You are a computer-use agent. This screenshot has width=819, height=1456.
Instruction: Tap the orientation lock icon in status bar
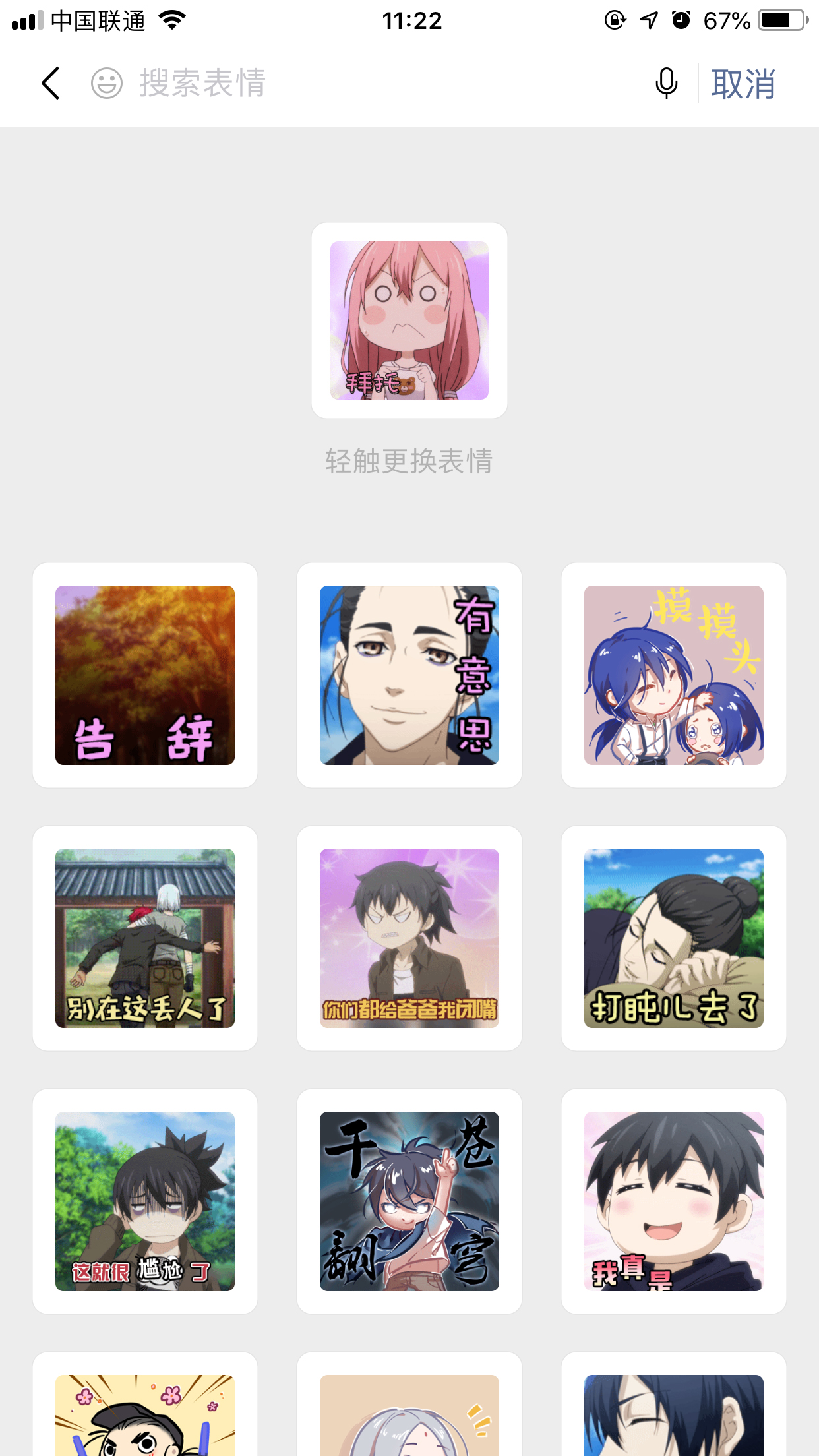coord(613,20)
